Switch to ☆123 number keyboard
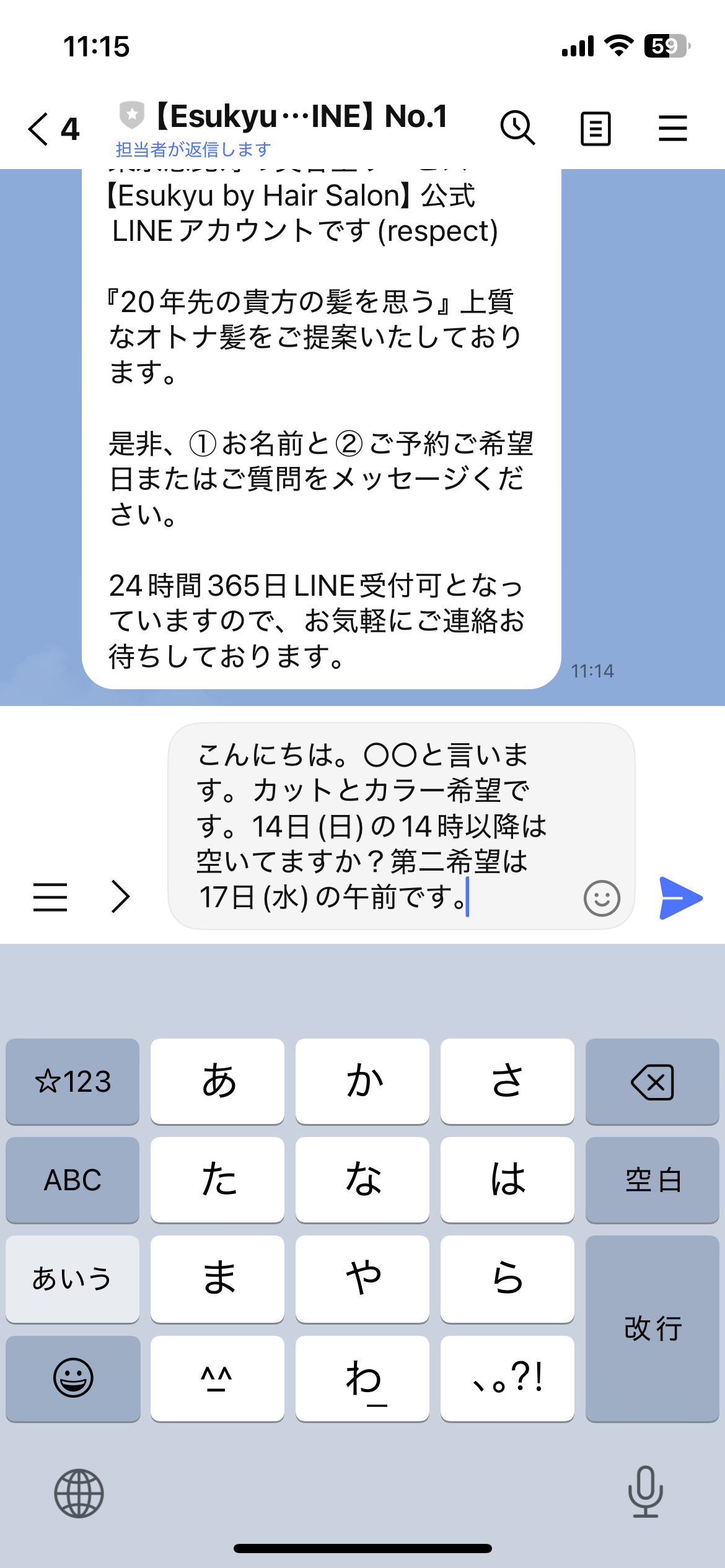The height and width of the screenshot is (1568, 725). click(x=72, y=1081)
